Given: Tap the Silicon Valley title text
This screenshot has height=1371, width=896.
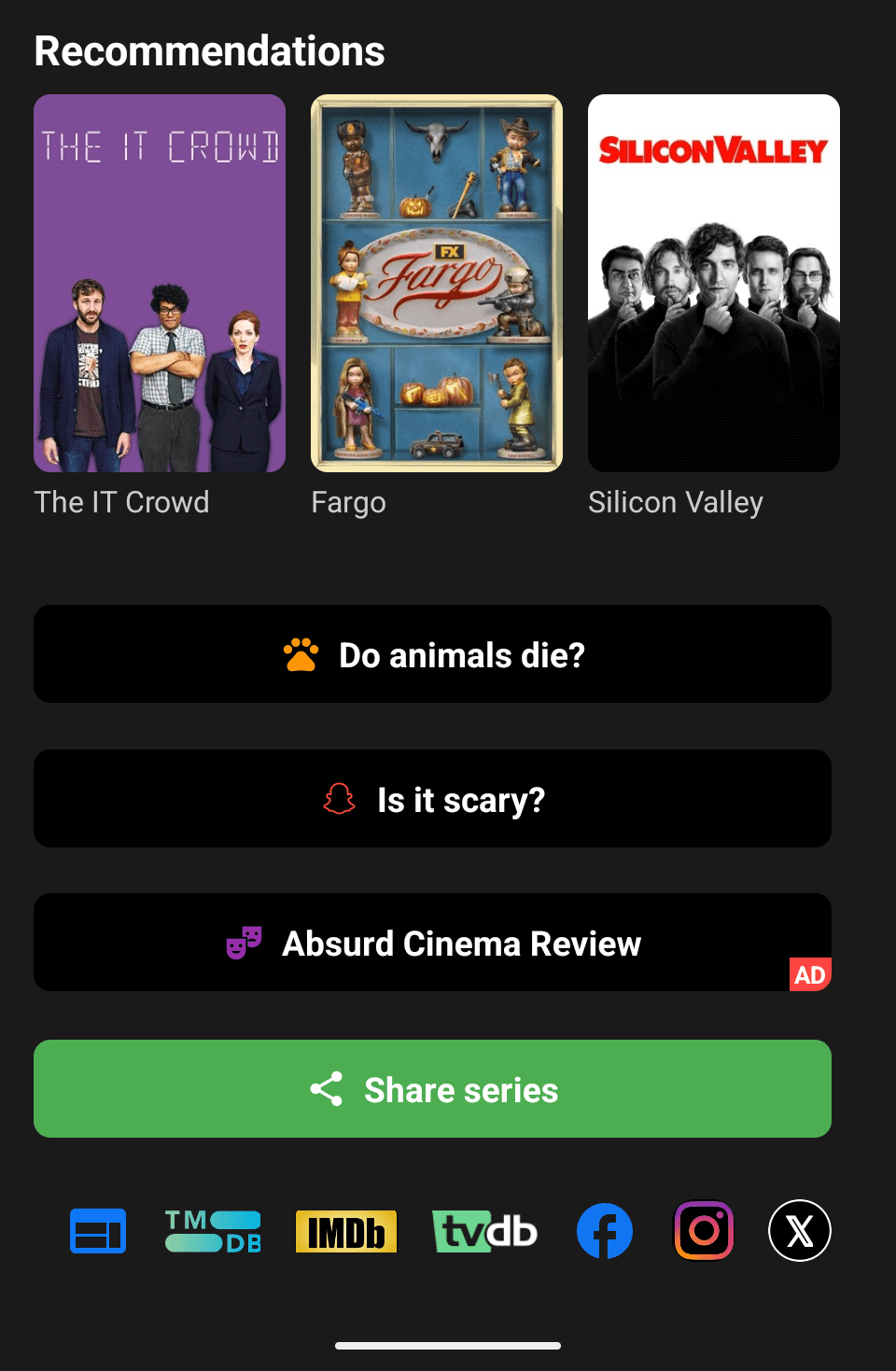Looking at the screenshot, I should 676,502.
